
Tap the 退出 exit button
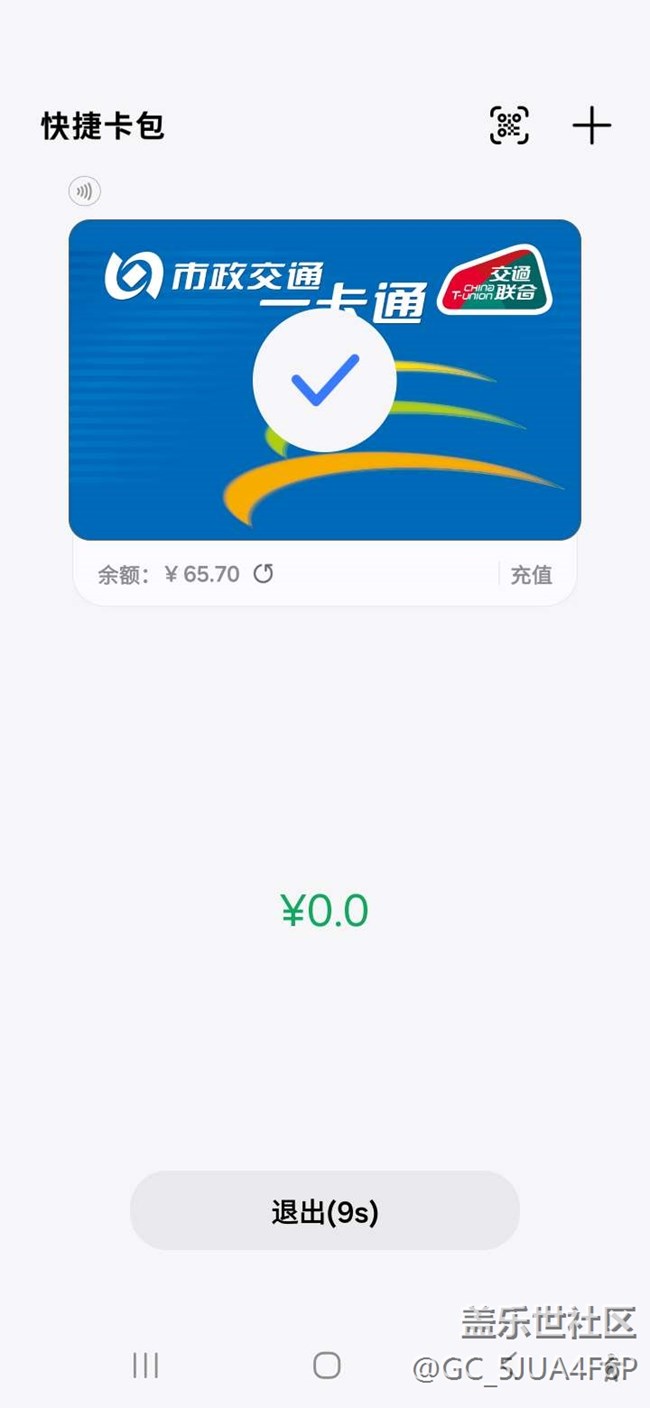[324, 1212]
